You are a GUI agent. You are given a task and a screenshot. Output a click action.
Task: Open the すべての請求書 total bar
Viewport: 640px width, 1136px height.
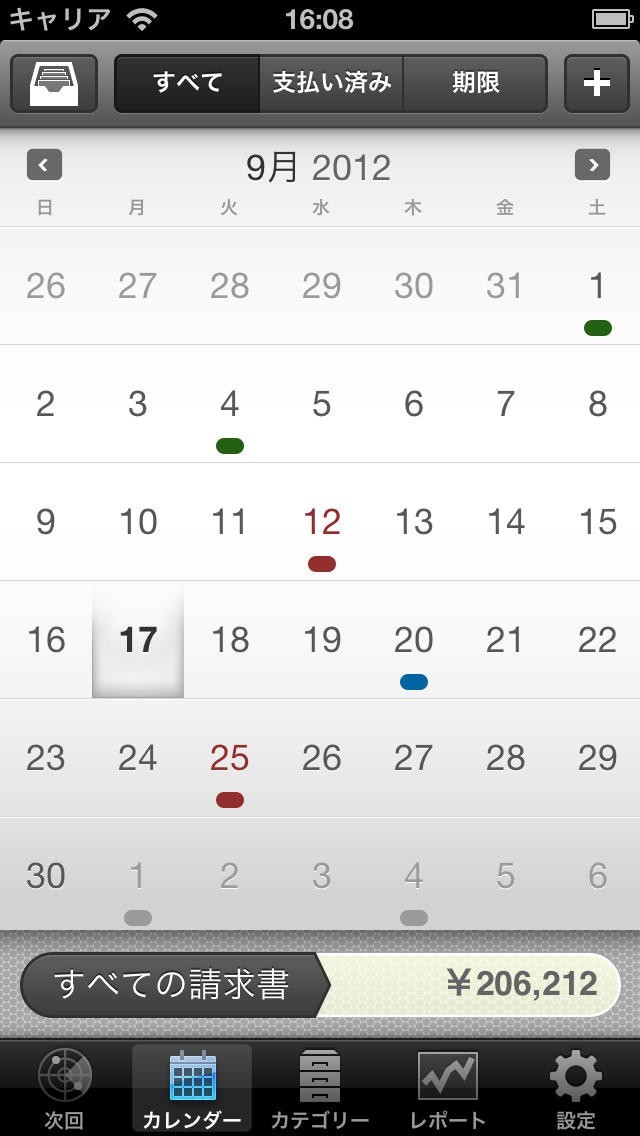click(x=320, y=985)
